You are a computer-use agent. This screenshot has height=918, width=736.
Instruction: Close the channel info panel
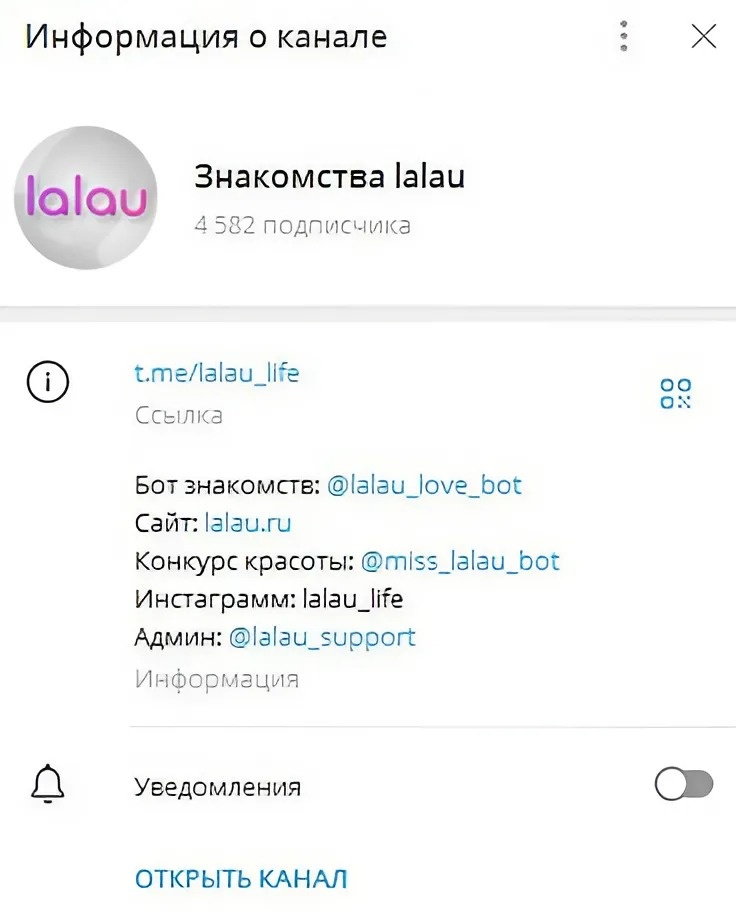pyautogui.click(x=703, y=36)
